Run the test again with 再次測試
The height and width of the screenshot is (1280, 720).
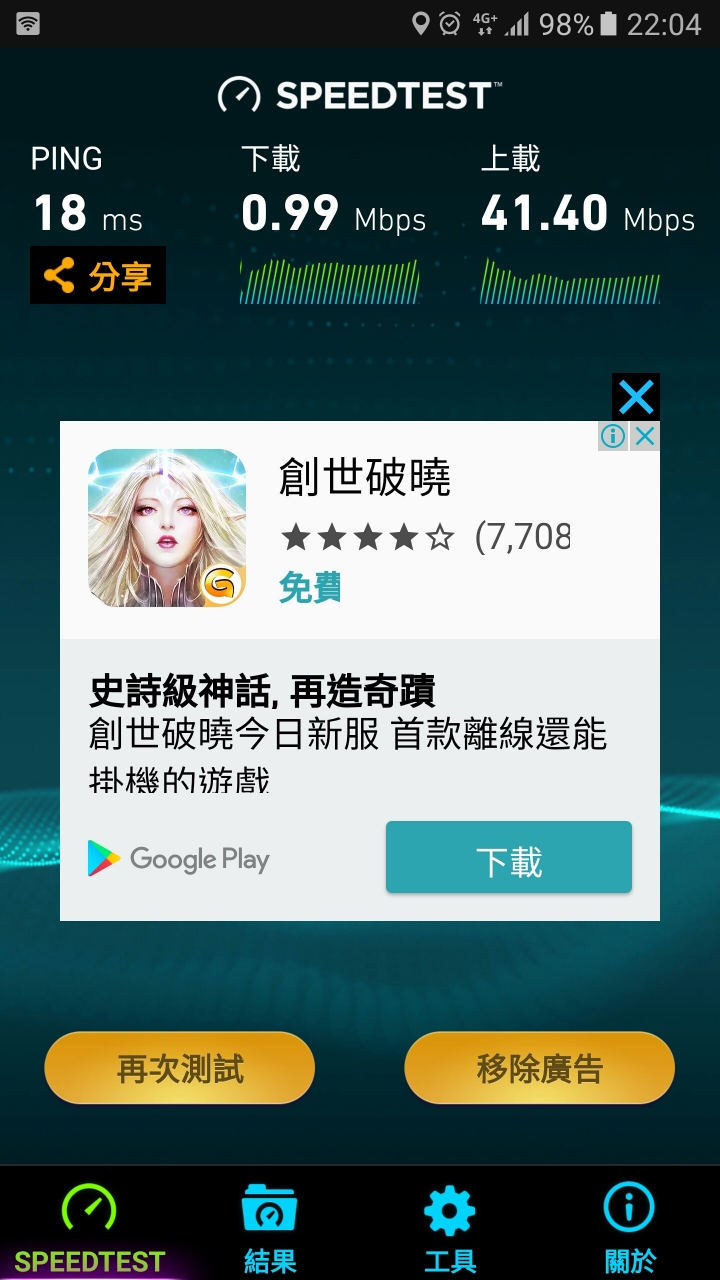180,1068
